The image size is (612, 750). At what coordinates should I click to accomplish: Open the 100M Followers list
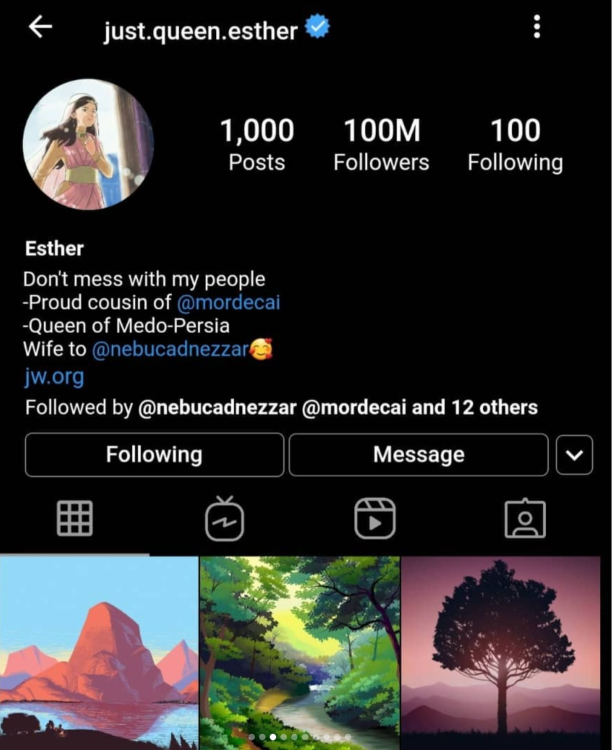[x=381, y=145]
